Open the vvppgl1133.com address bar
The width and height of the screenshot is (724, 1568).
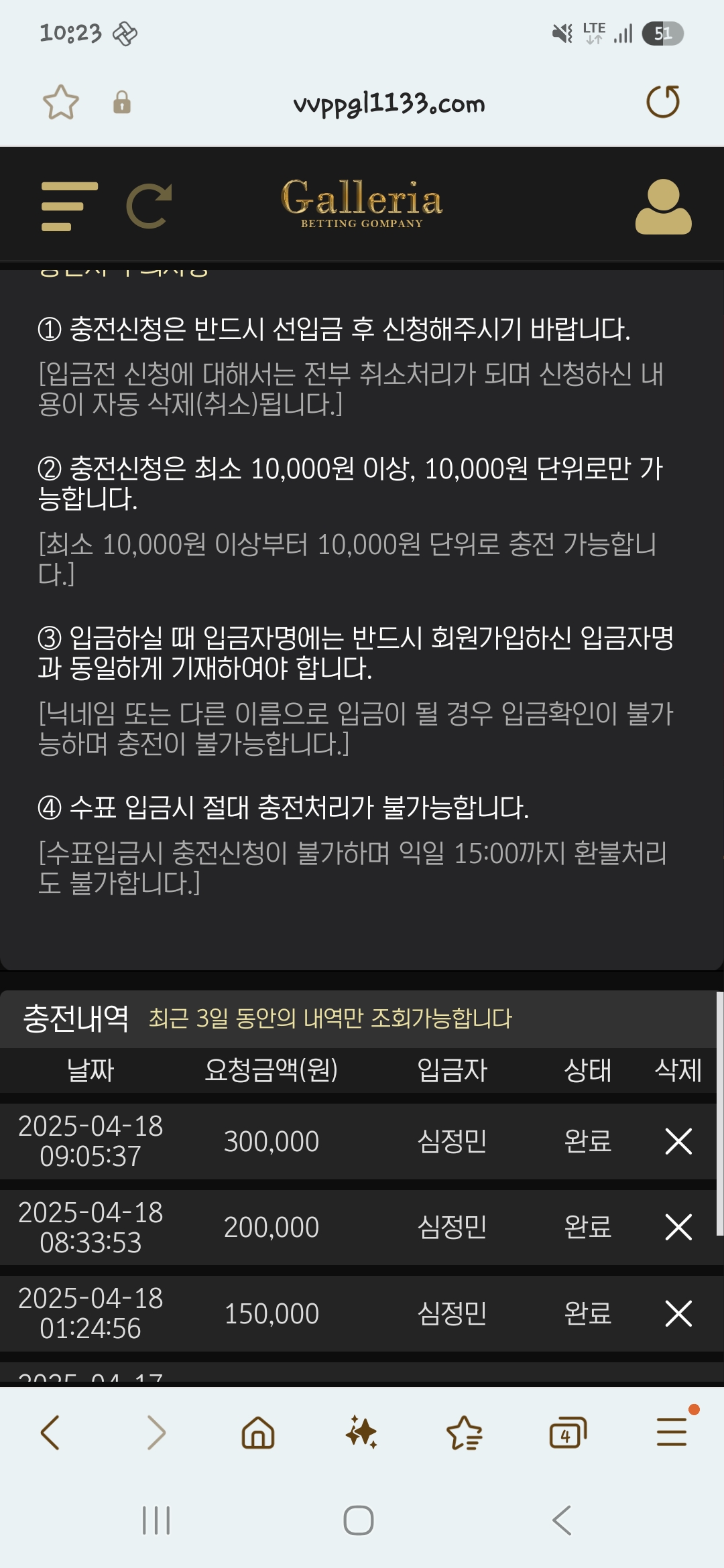389,103
